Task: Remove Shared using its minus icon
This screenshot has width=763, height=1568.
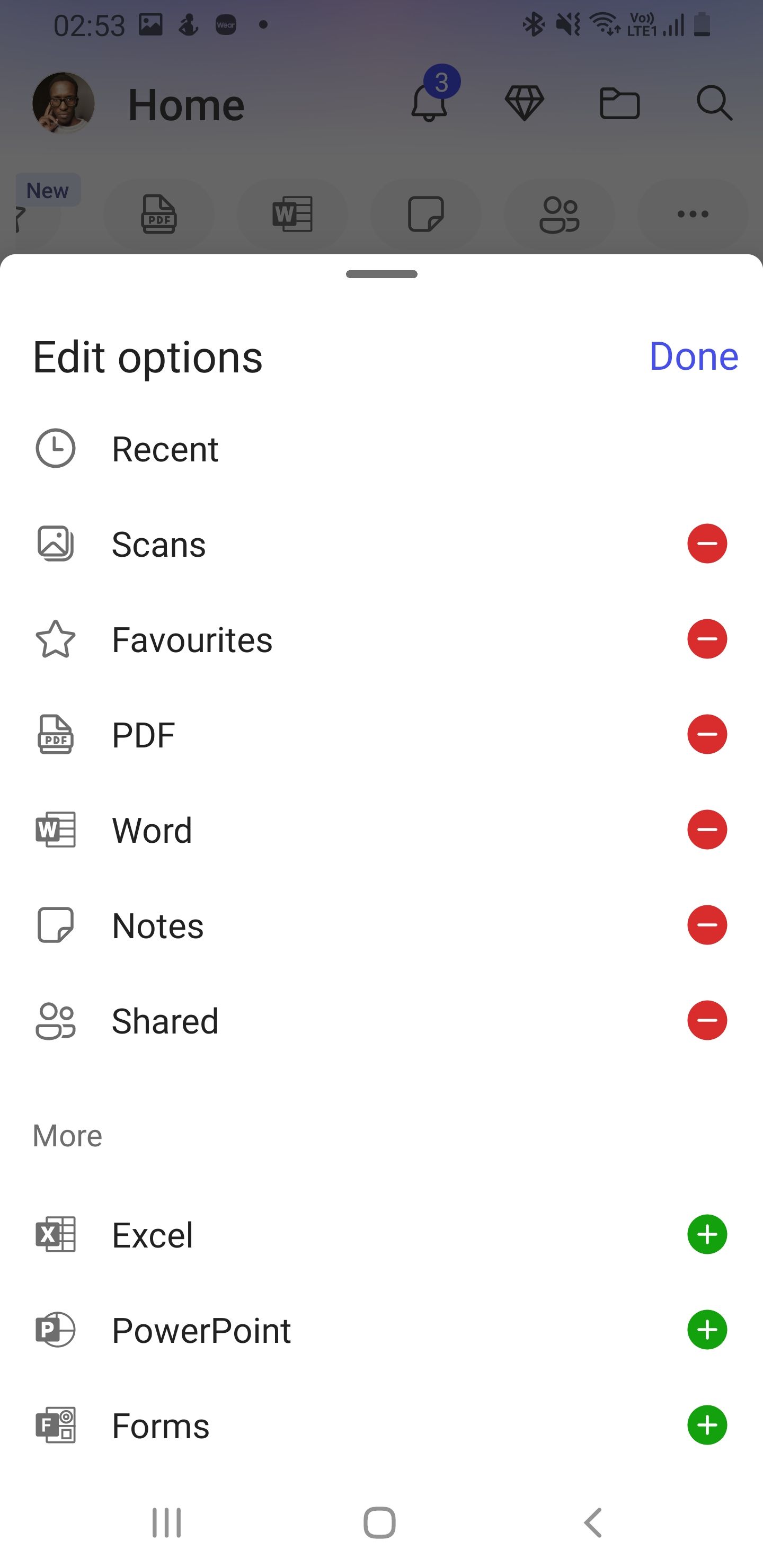Action: (x=706, y=1020)
